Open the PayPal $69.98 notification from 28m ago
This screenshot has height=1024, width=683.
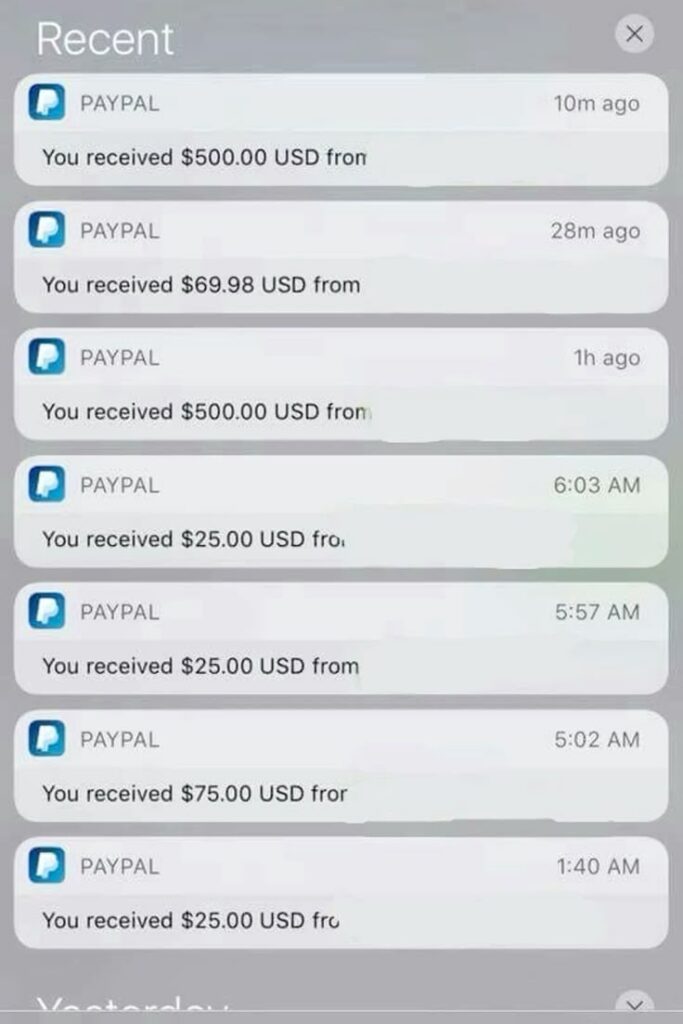tap(341, 258)
